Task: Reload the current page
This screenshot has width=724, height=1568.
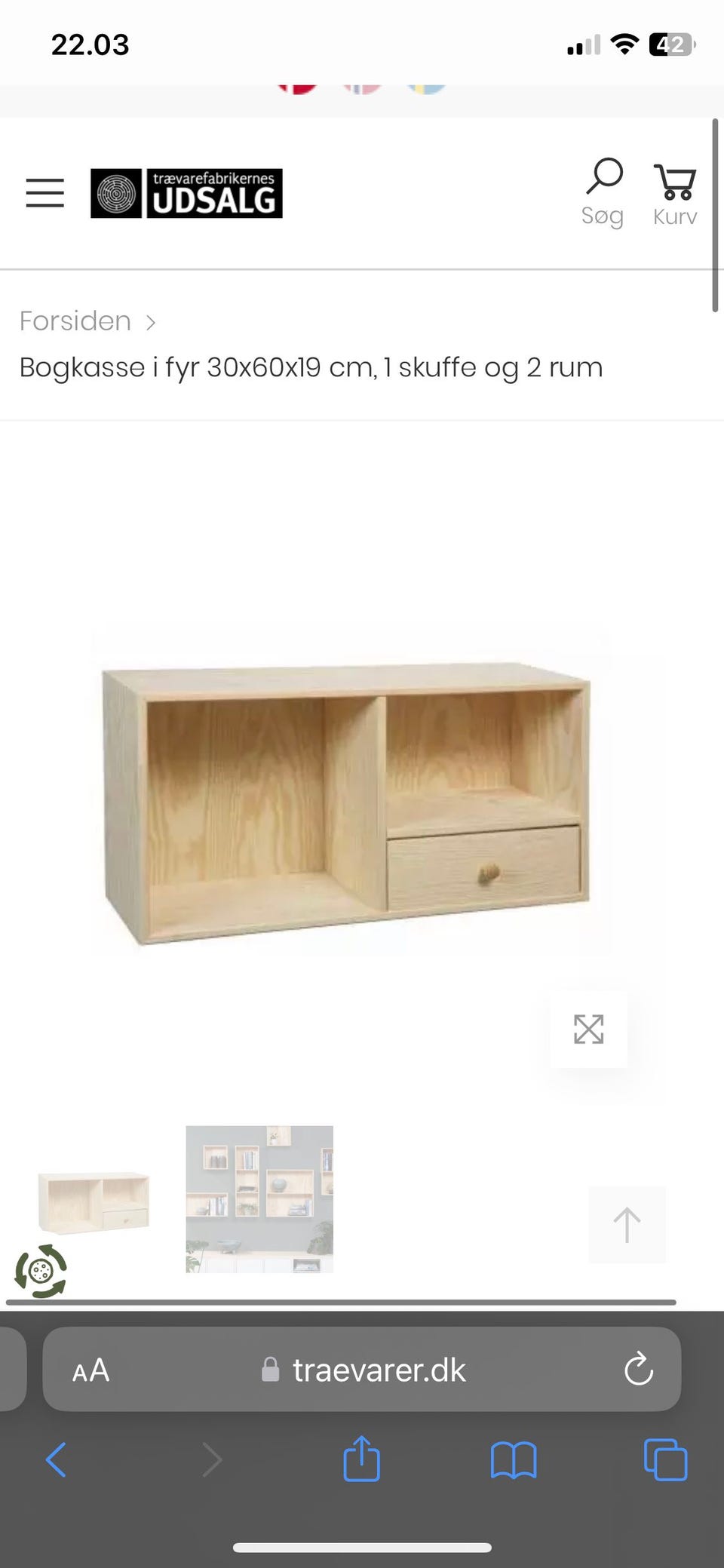Action: tap(638, 1370)
